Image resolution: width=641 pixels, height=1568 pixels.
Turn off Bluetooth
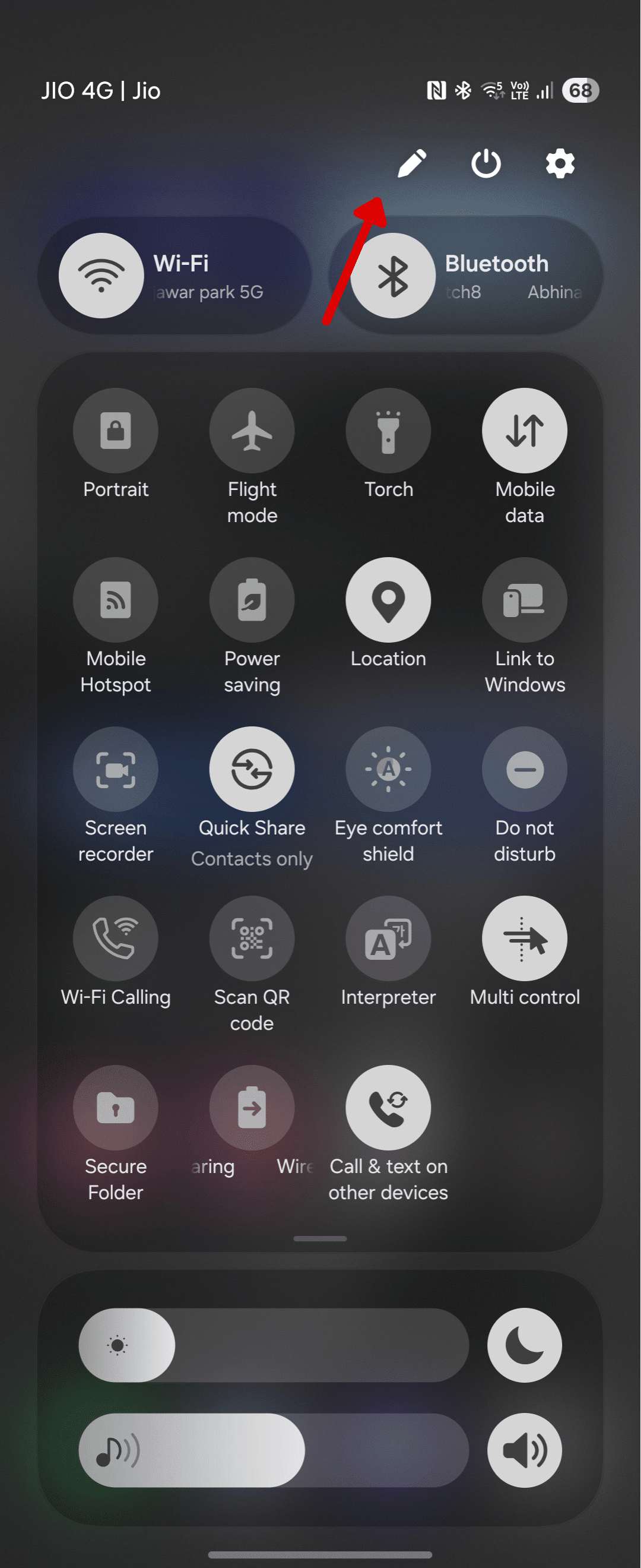[394, 276]
